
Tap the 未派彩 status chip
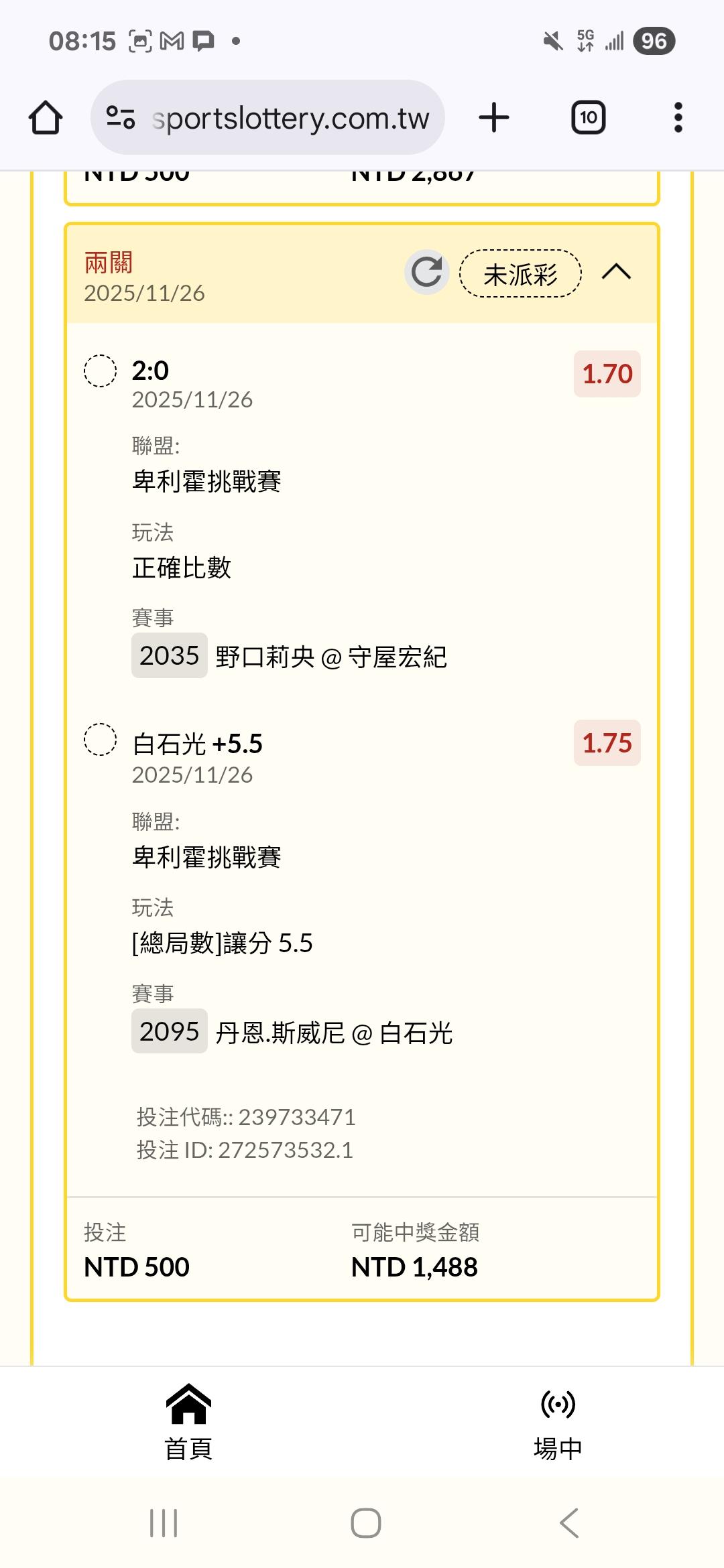pos(520,273)
